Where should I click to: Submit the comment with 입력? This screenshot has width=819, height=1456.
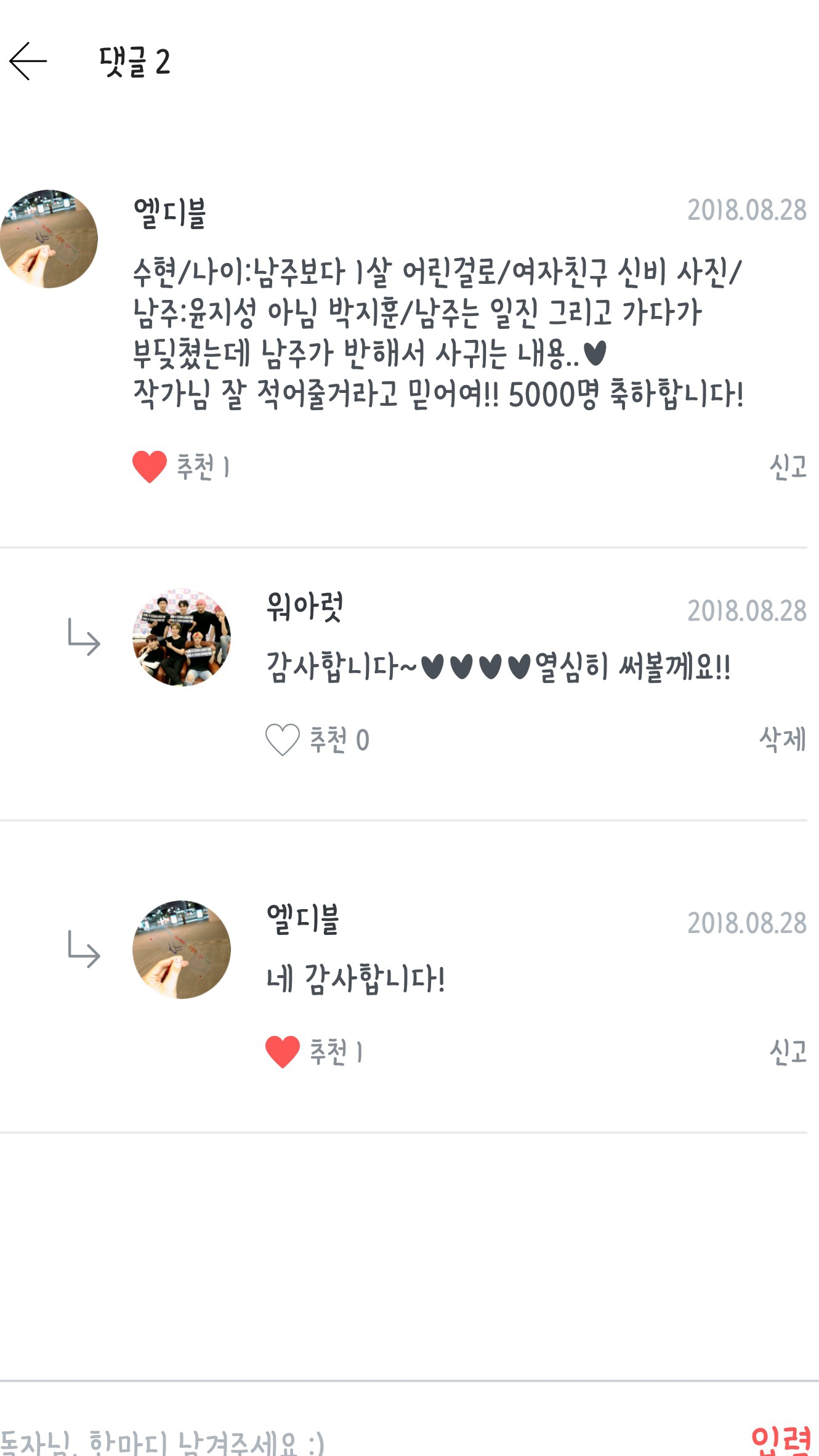781,1440
